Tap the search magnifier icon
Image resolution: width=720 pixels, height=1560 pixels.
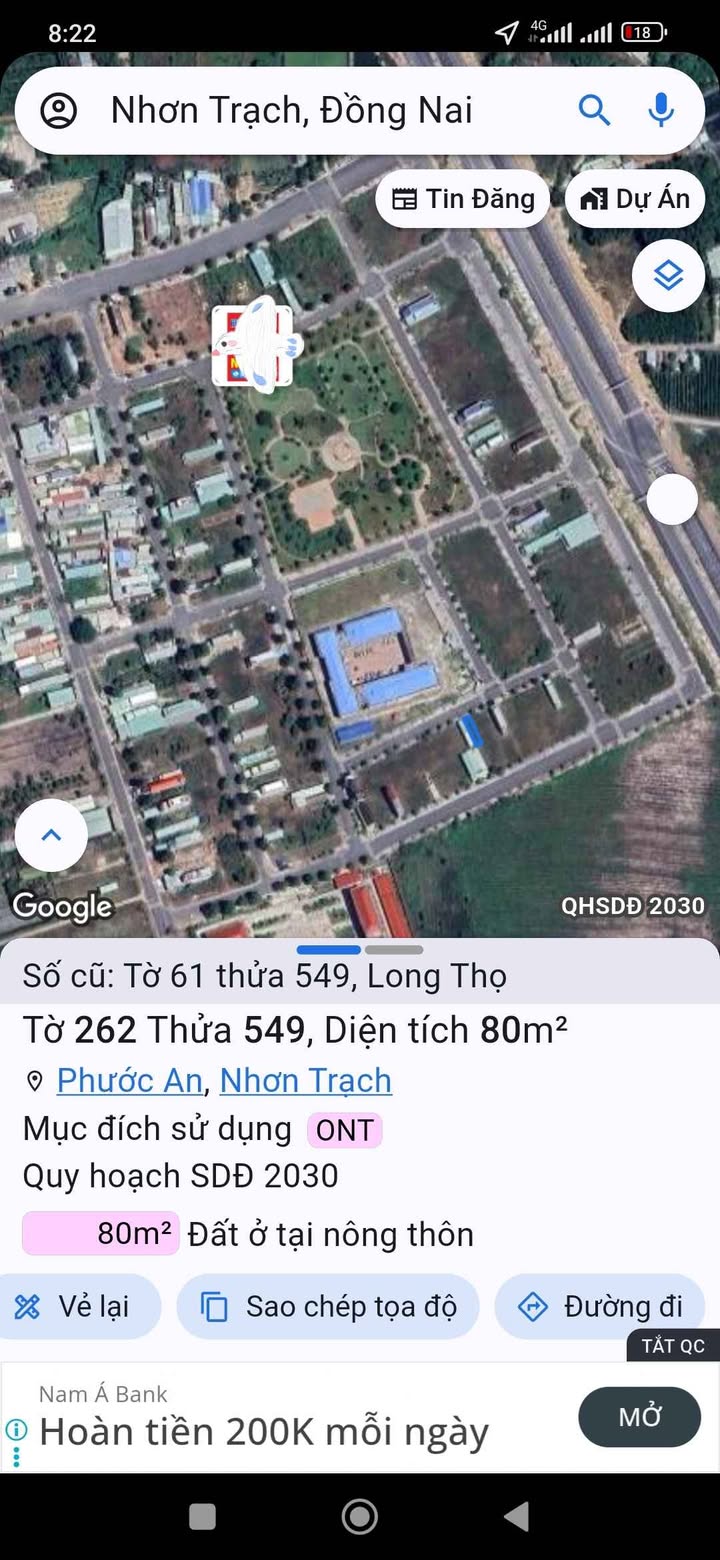pyautogui.click(x=594, y=110)
